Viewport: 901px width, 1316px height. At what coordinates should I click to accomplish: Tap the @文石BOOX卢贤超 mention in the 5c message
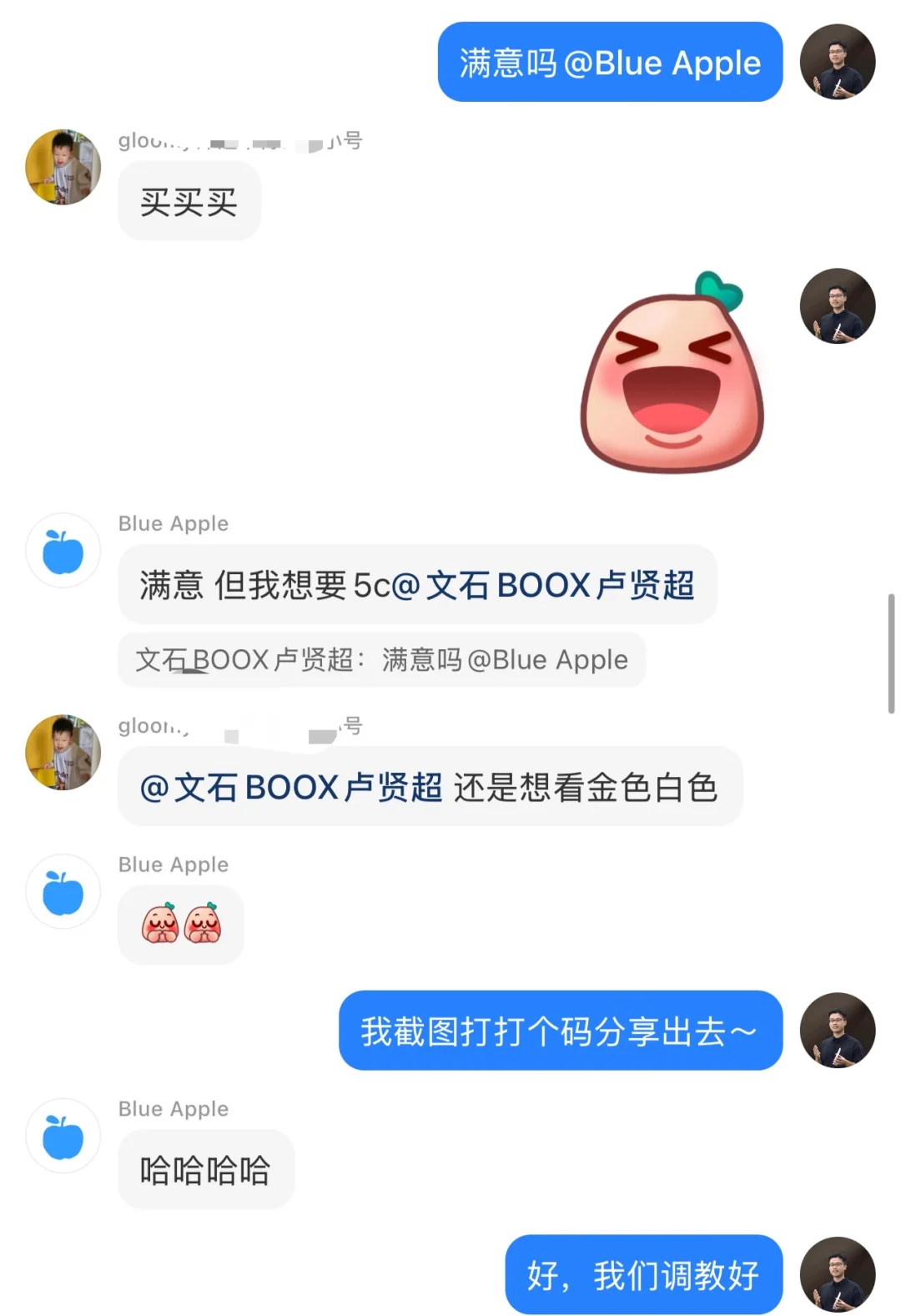542,585
